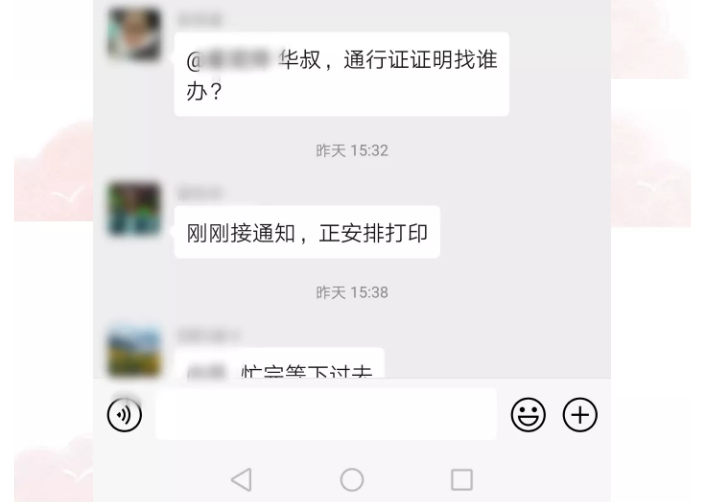
Task: Go back using the system back button
Action: [241, 479]
